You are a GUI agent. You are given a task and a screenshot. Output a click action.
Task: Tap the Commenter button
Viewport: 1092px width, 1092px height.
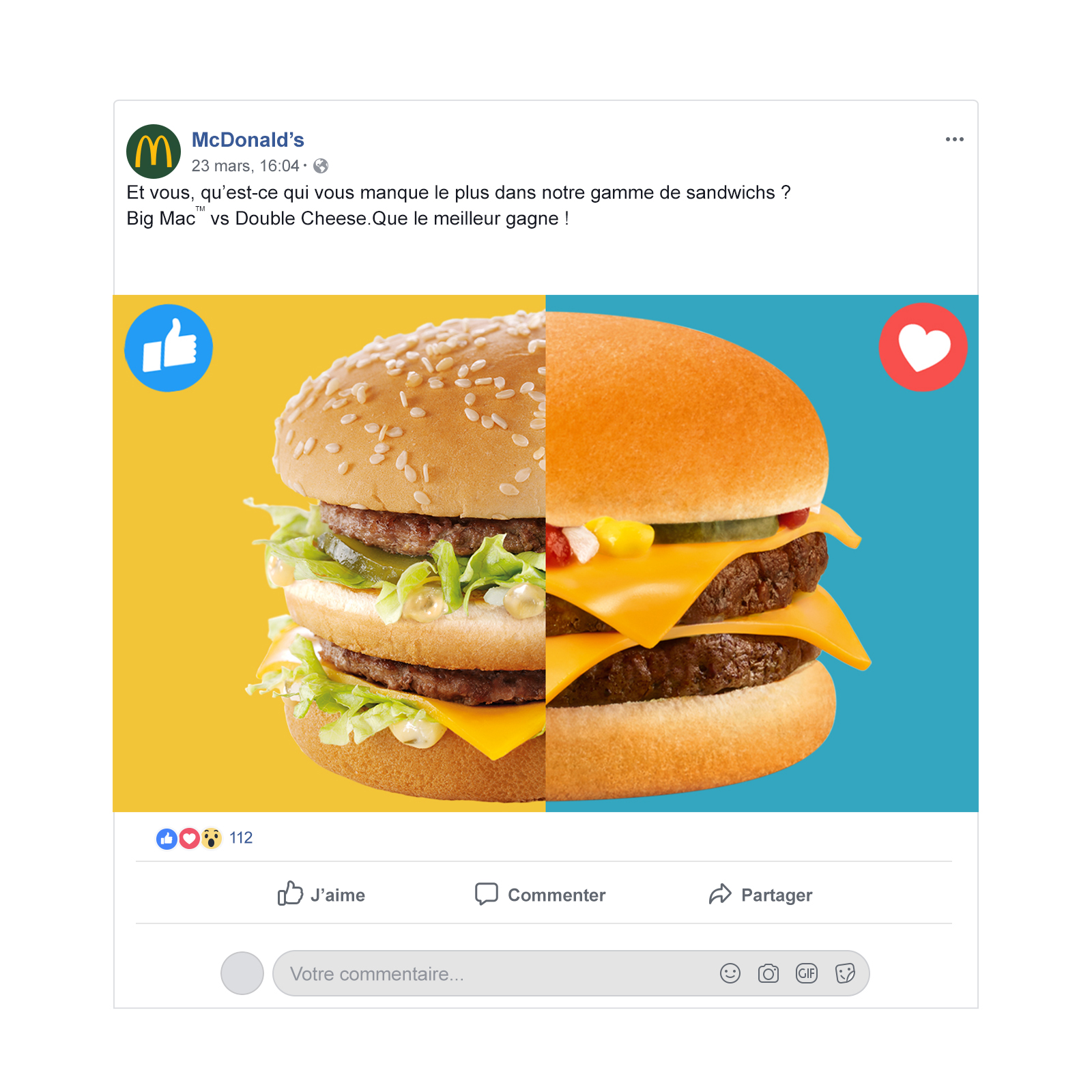[x=541, y=894]
